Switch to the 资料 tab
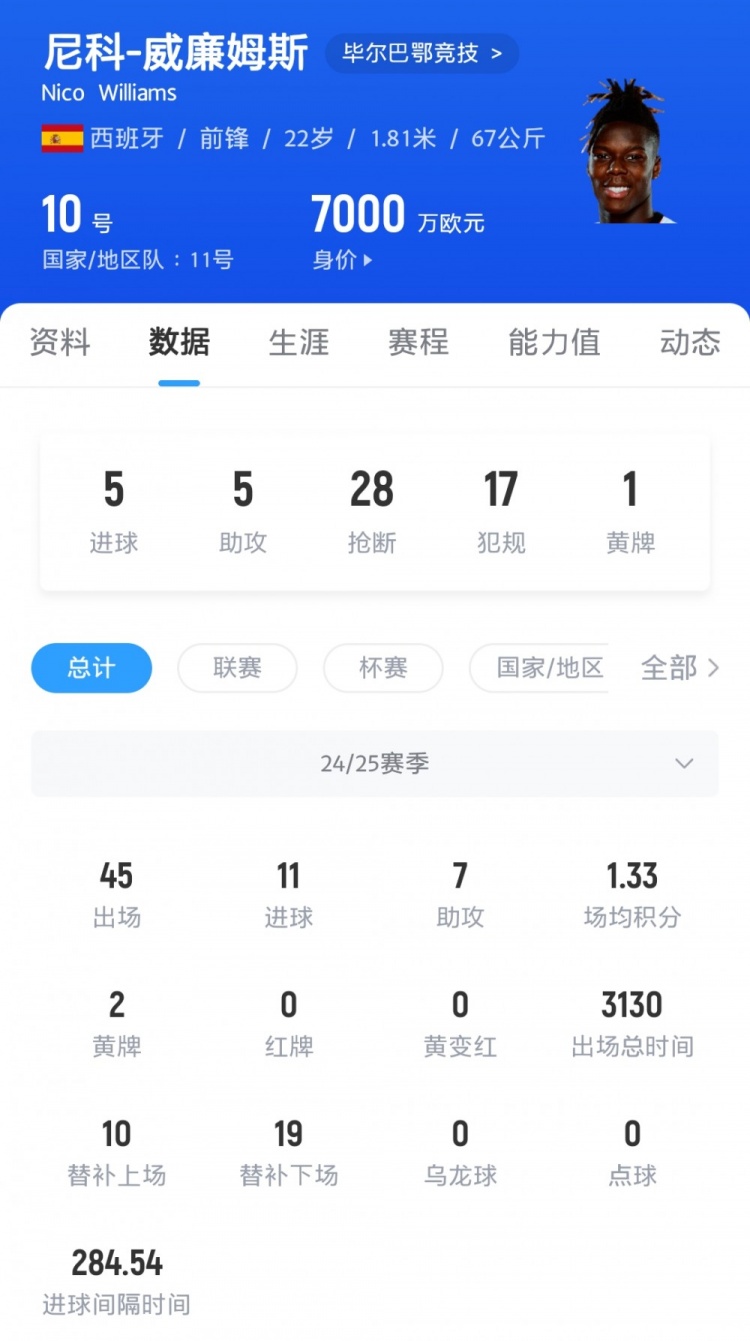Screen dimensions: 750x1341 60,342
